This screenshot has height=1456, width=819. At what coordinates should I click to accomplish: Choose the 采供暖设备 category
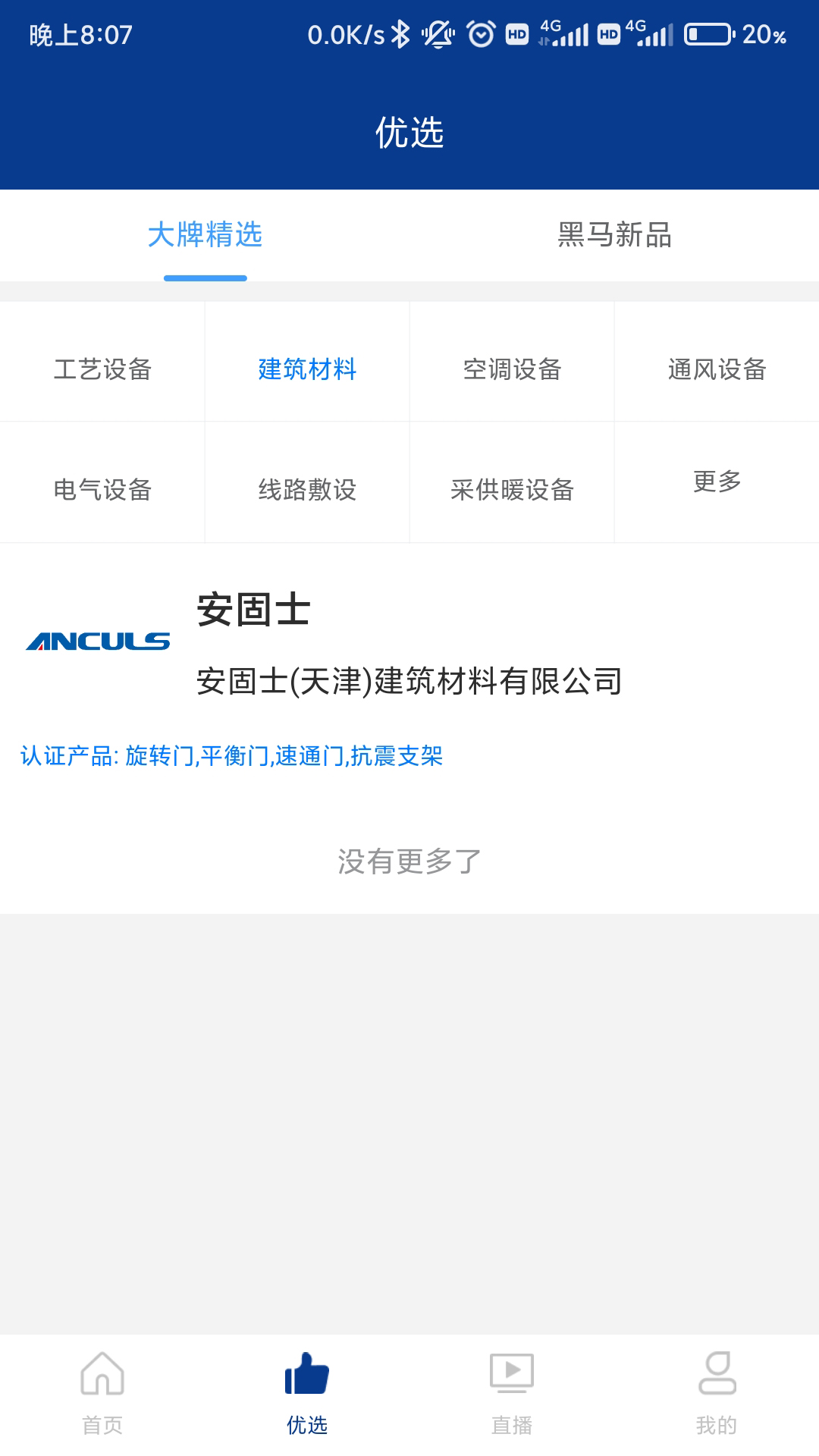click(512, 491)
